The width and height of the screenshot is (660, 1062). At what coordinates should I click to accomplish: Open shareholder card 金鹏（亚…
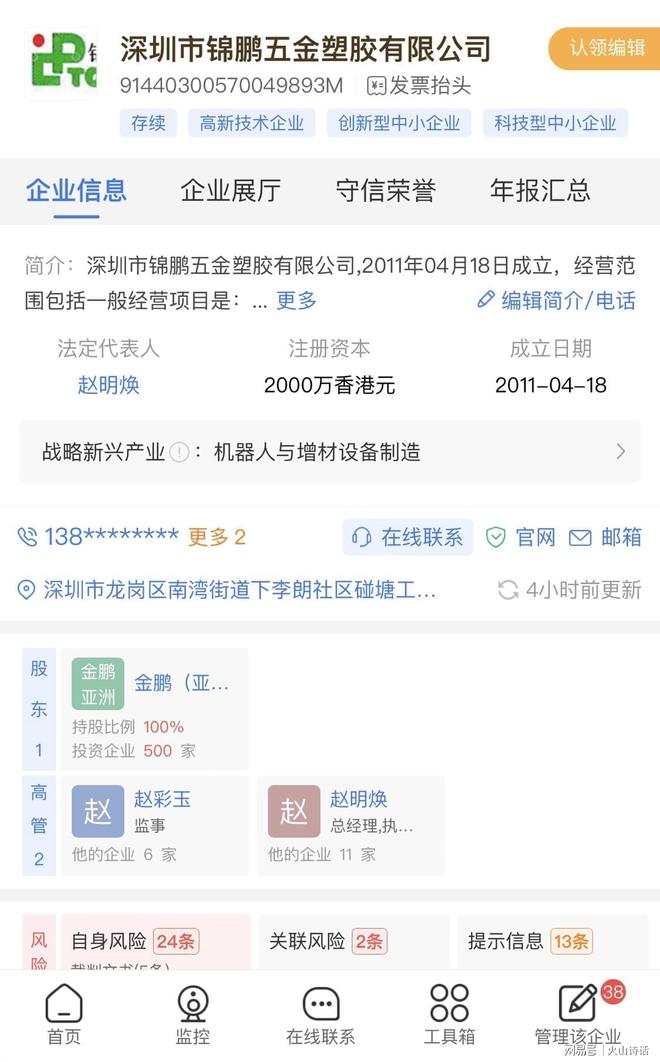tap(155, 707)
